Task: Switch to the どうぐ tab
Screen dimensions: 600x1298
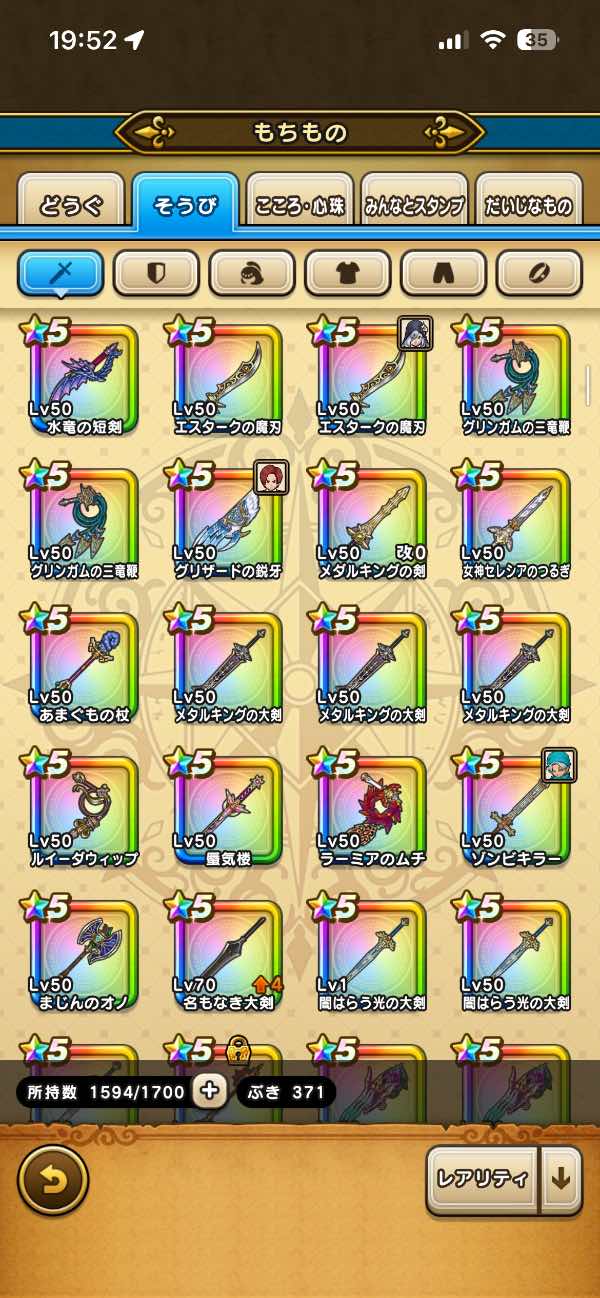Action: pos(70,206)
